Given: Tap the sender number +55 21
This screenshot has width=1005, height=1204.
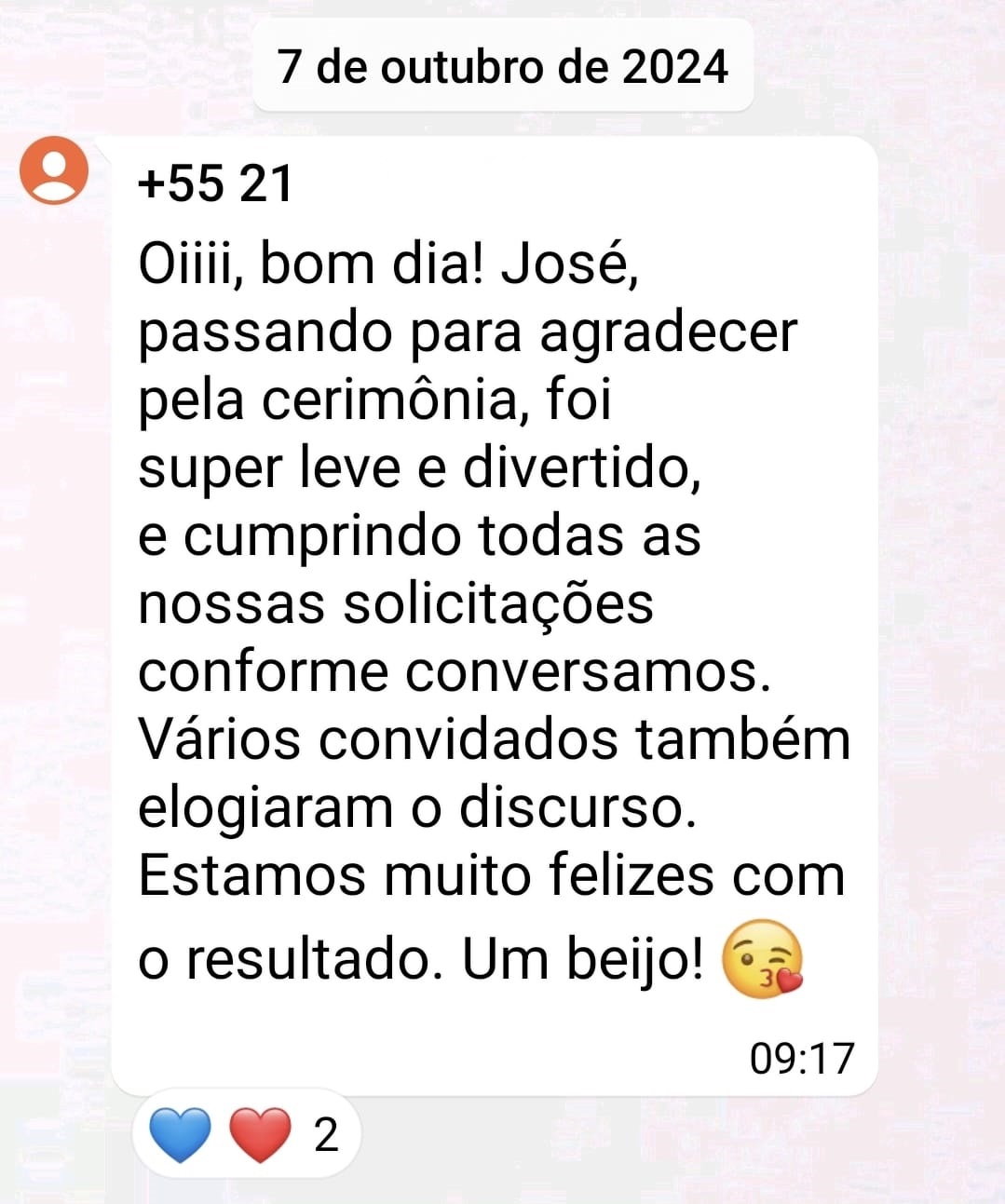Looking at the screenshot, I should click(215, 183).
